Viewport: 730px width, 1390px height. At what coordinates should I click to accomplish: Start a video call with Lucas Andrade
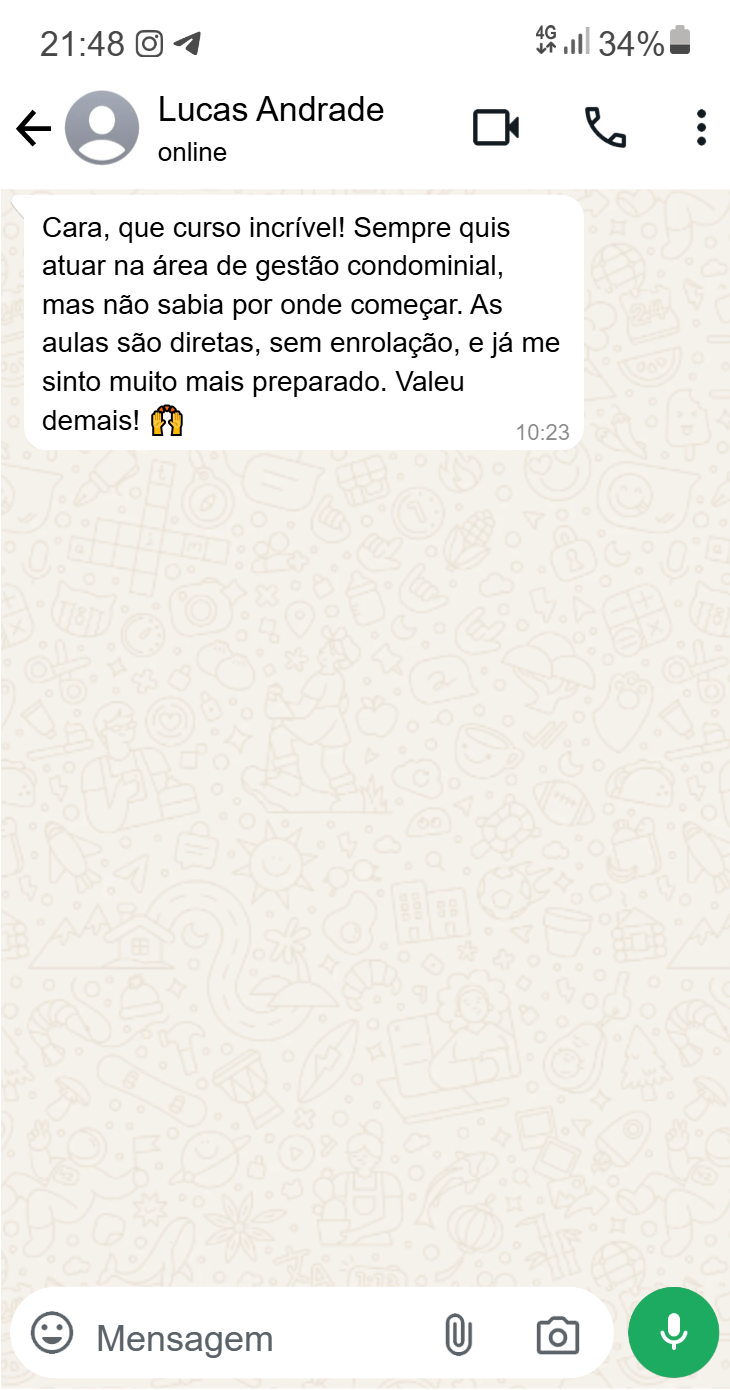(496, 128)
